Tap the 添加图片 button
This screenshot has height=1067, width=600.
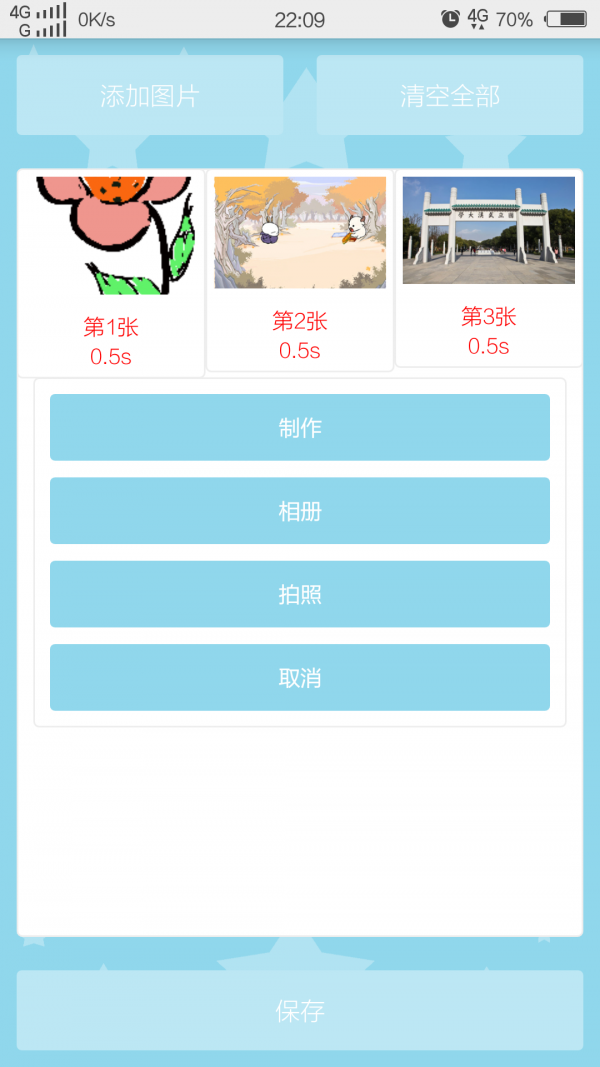150,96
